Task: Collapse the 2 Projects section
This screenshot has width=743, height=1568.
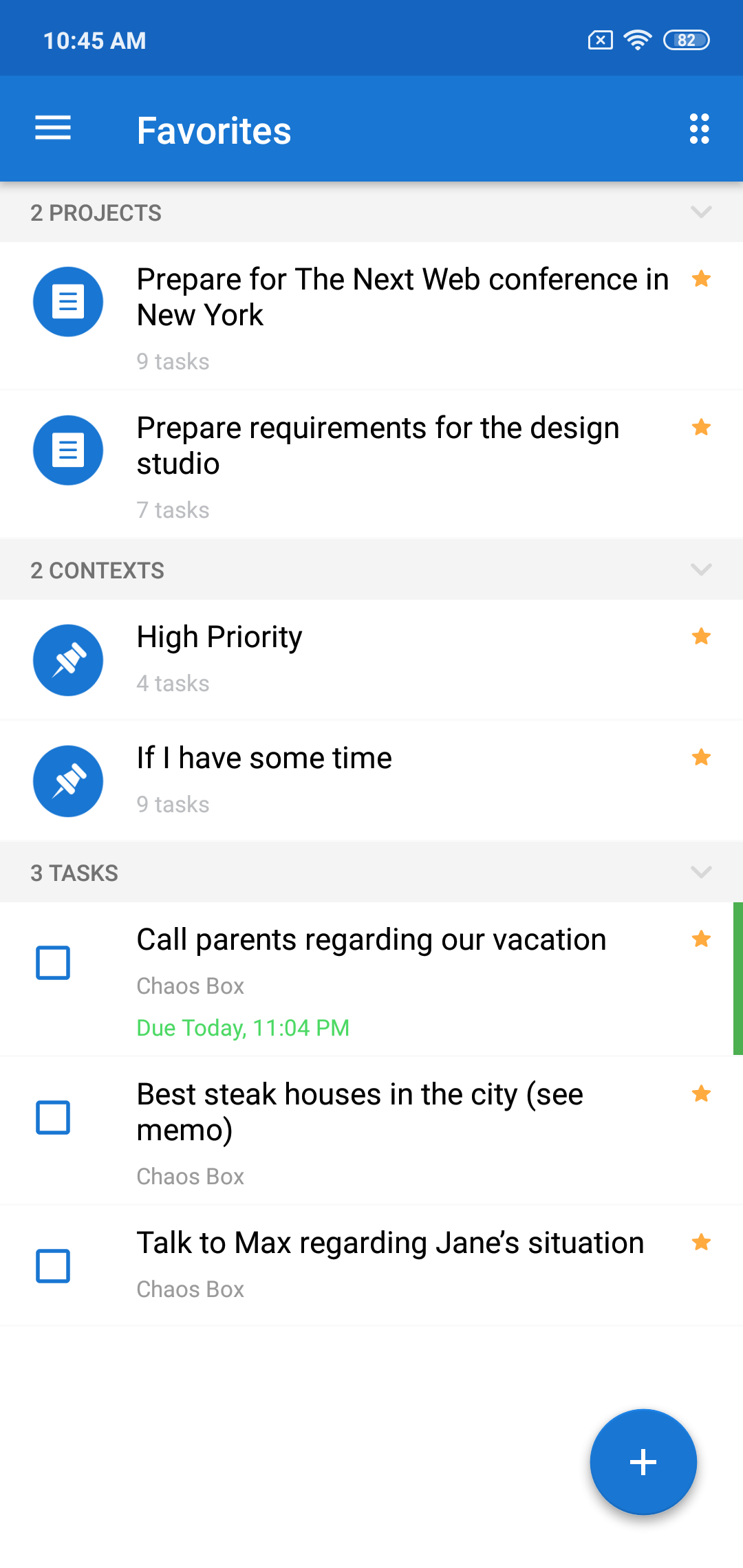Action: (700, 212)
